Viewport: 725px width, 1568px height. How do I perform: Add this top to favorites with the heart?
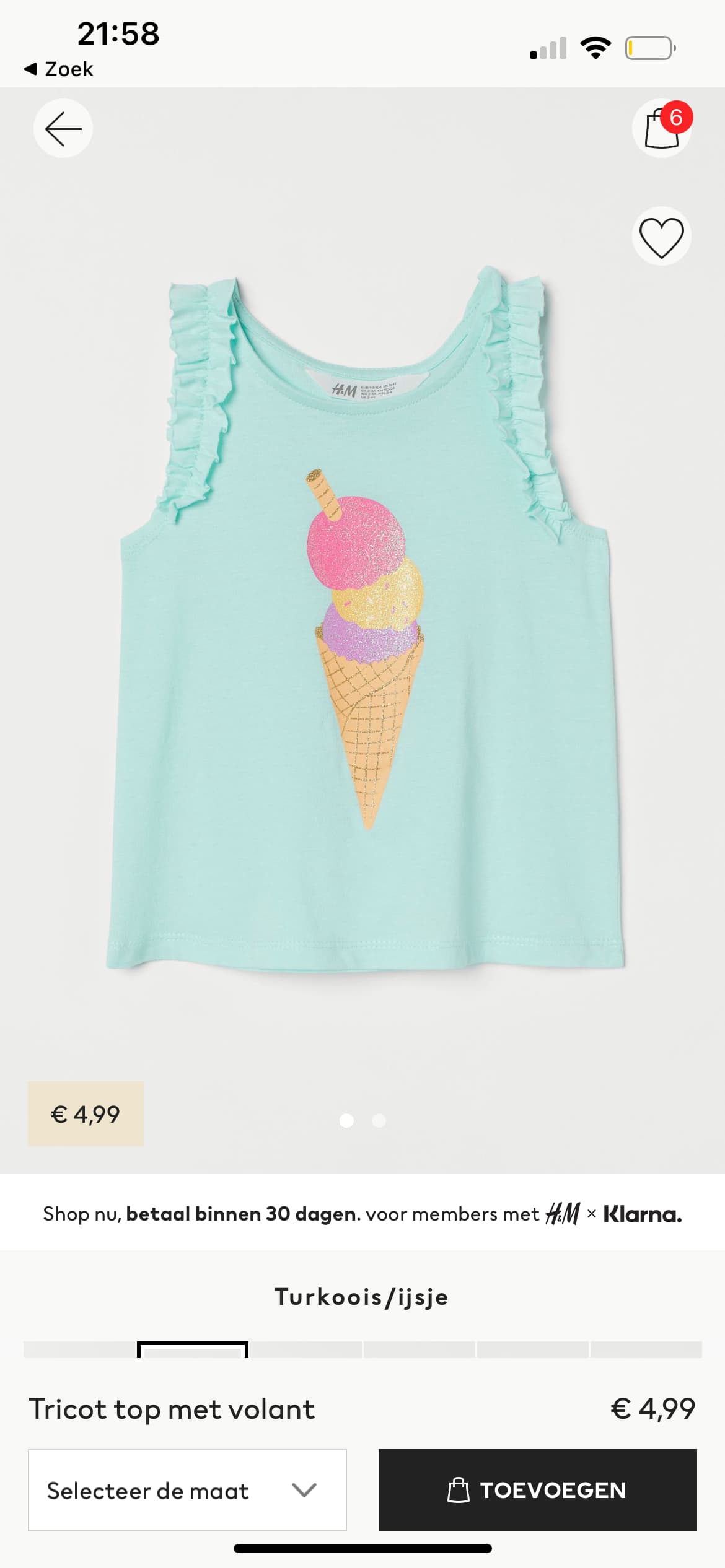(x=661, y=237)
